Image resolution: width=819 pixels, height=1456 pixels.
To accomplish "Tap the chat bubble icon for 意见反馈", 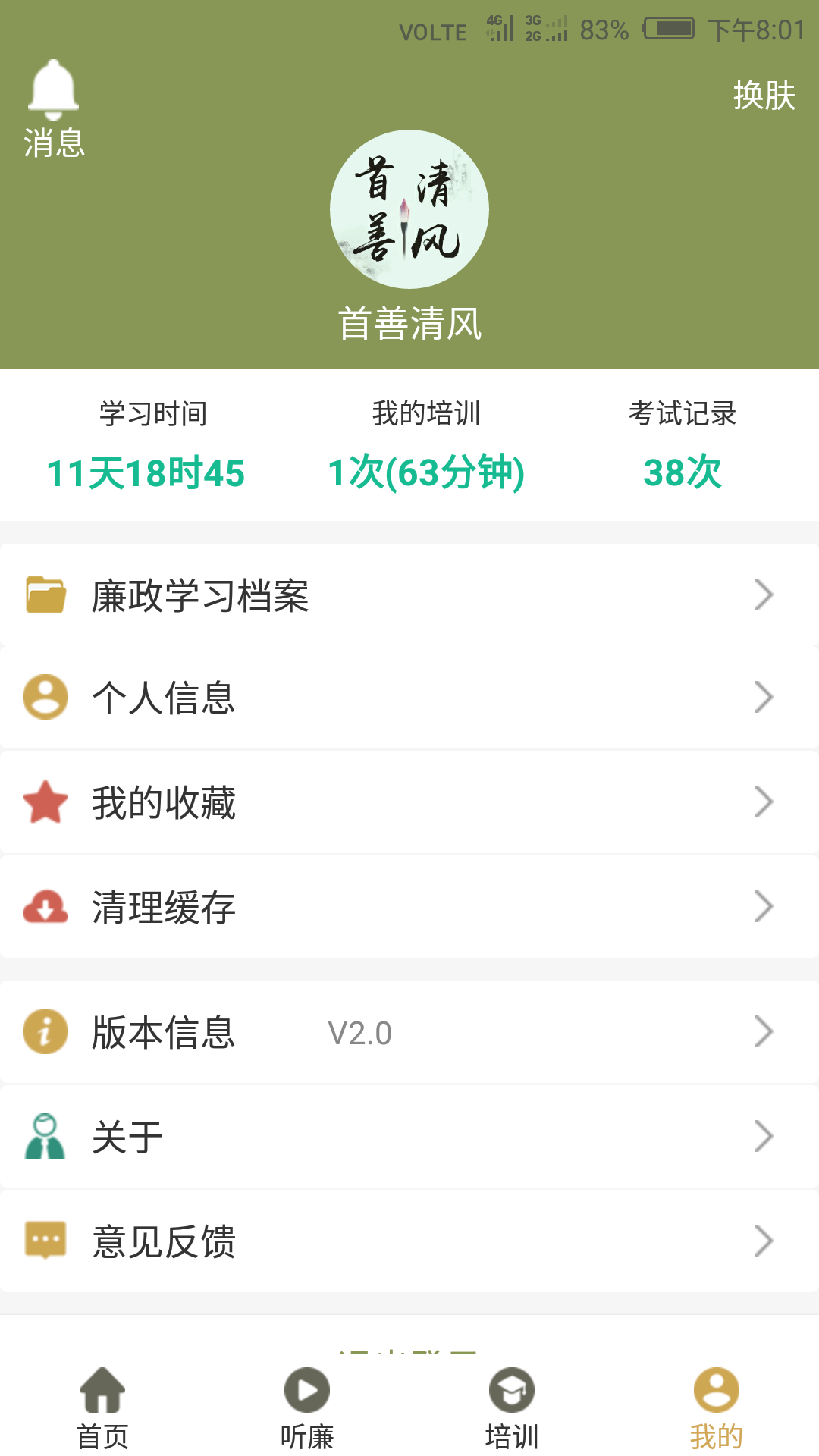I will click(x=45, y=1240).
